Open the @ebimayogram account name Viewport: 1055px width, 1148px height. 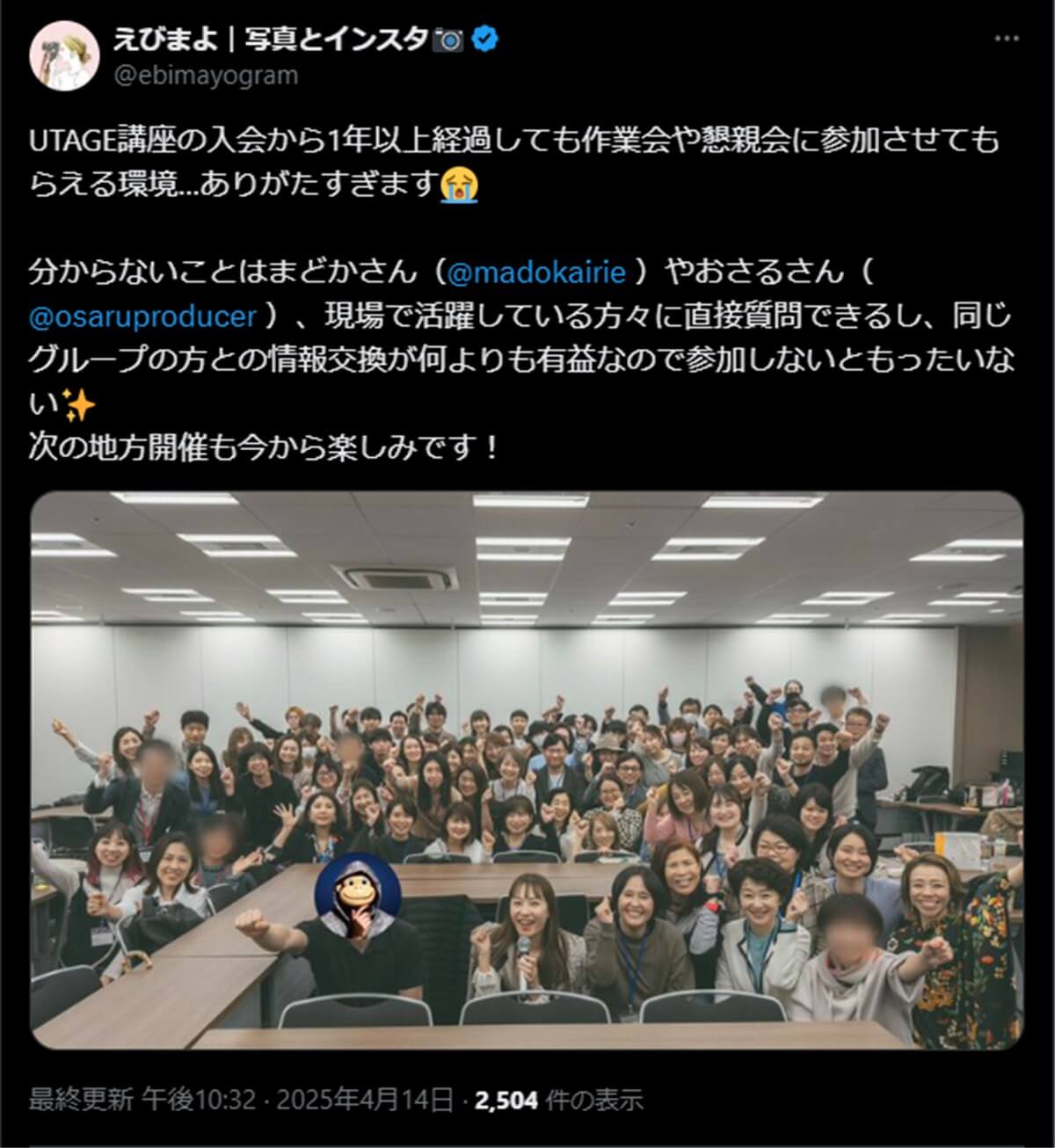pos(206,76)
